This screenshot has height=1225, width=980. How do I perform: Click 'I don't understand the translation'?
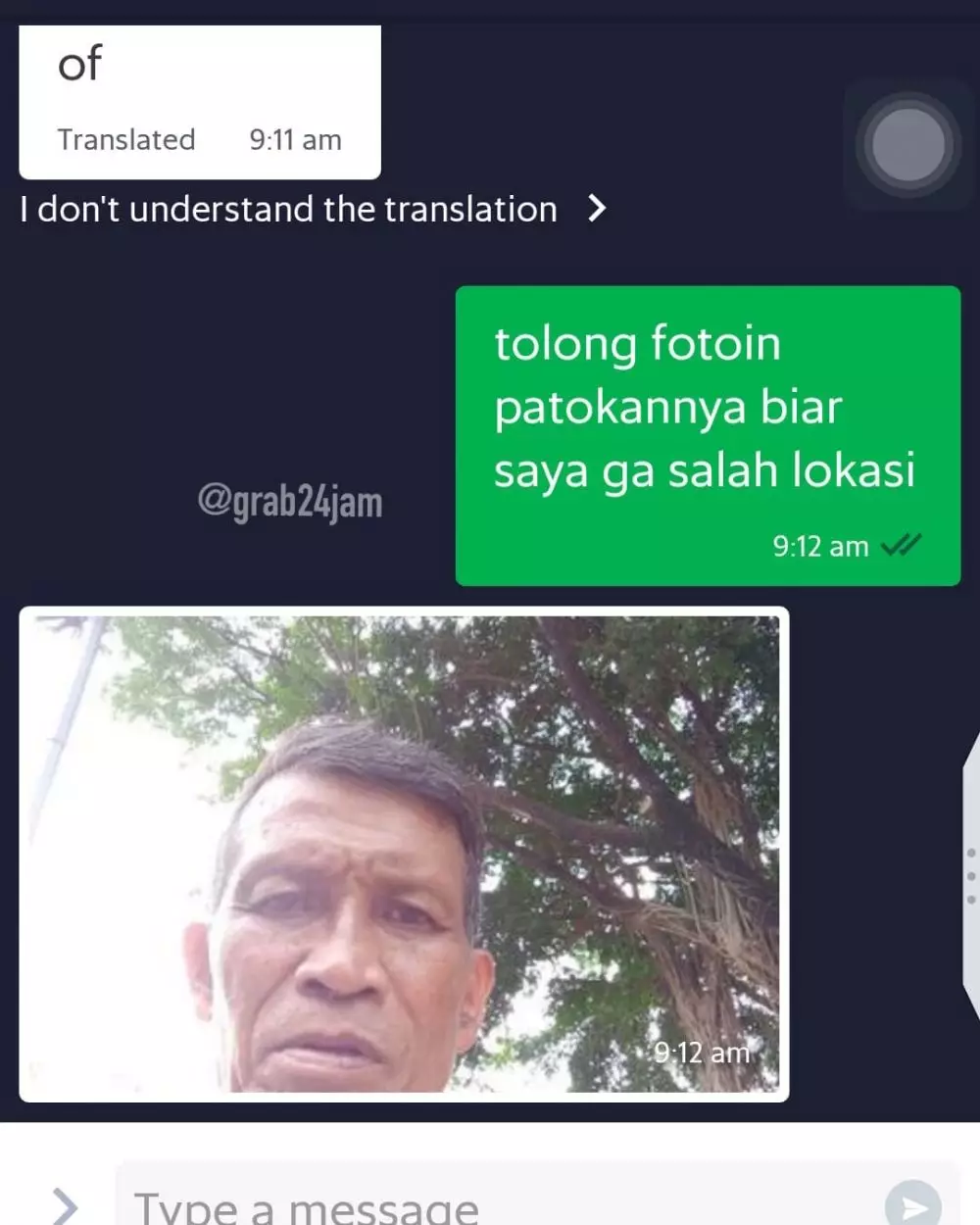[x=288, y=209]
